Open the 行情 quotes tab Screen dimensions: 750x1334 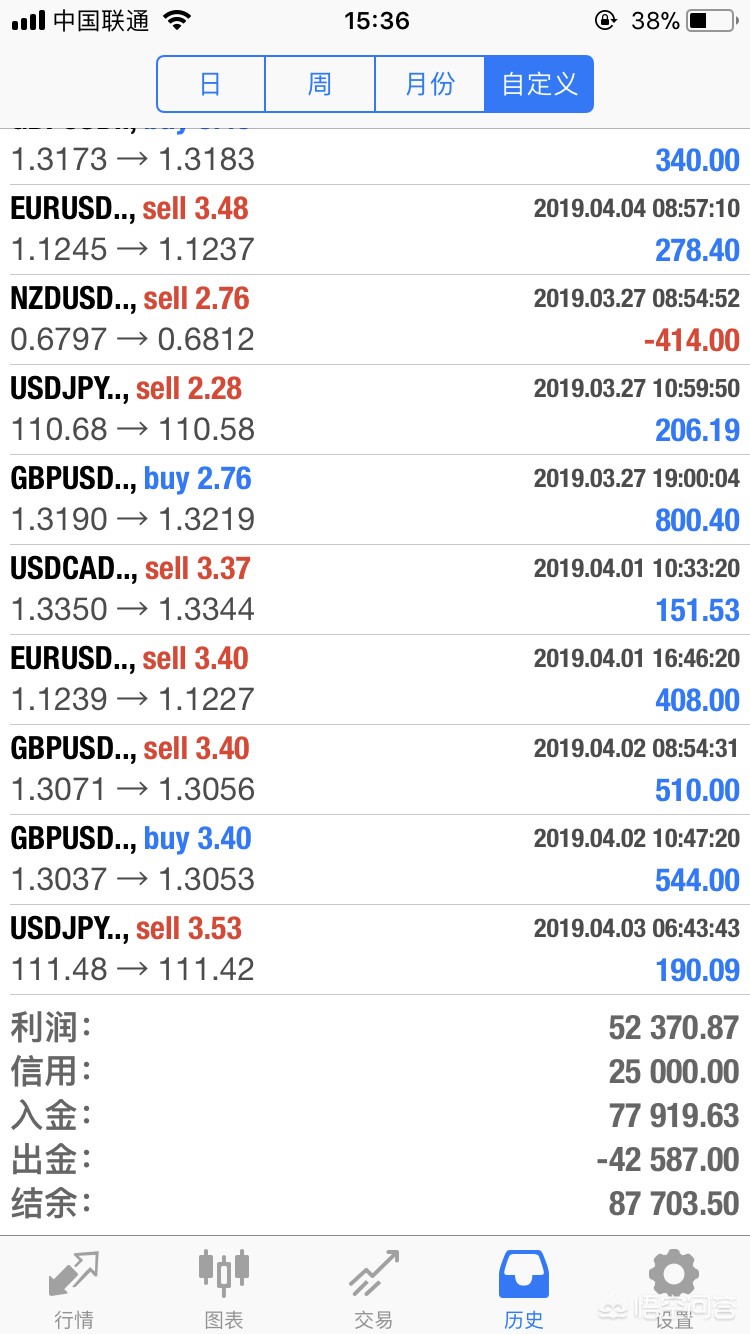tap(75, 1288)
